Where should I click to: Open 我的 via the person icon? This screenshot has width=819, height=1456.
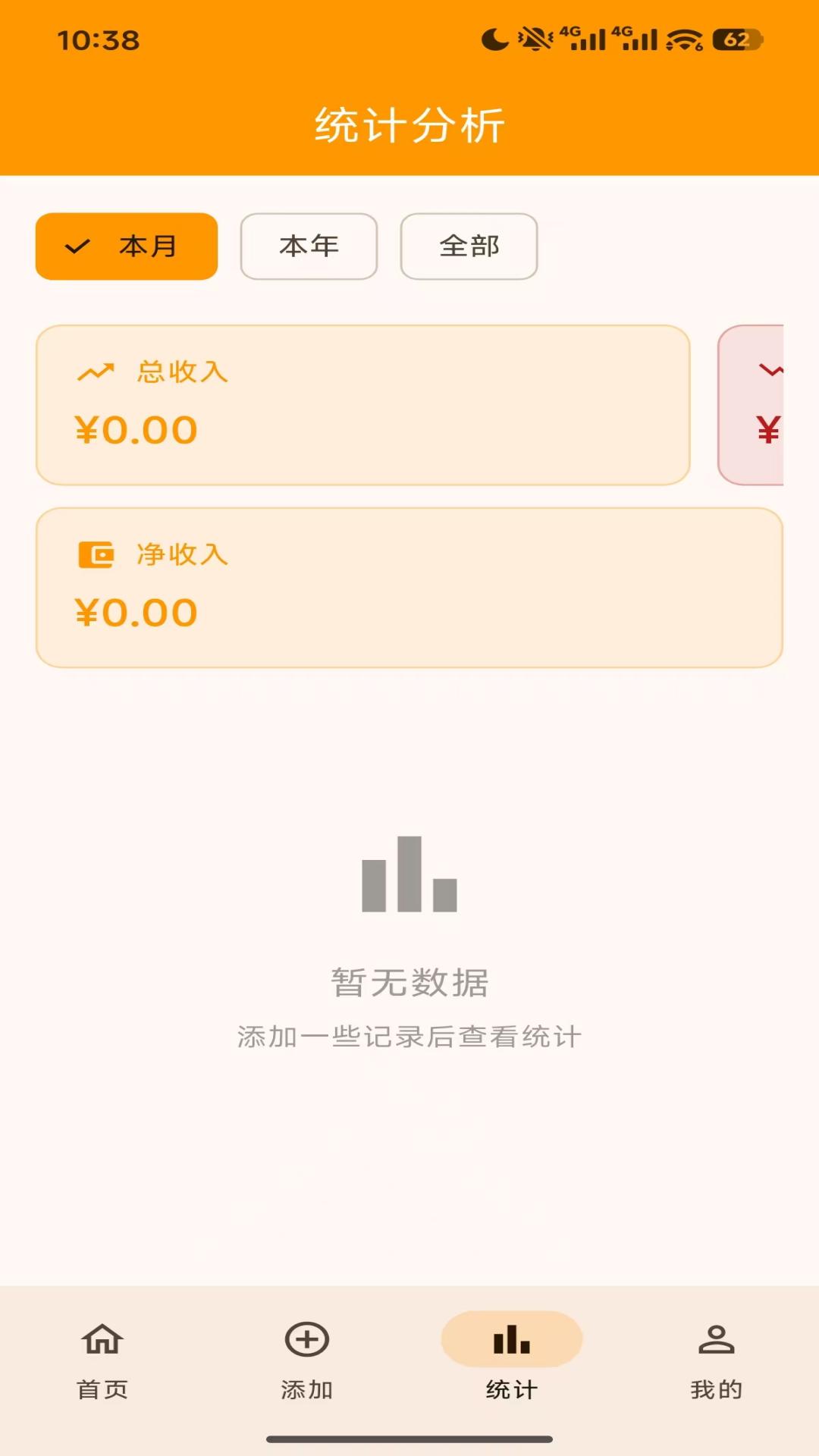(x=716, y=1339)
